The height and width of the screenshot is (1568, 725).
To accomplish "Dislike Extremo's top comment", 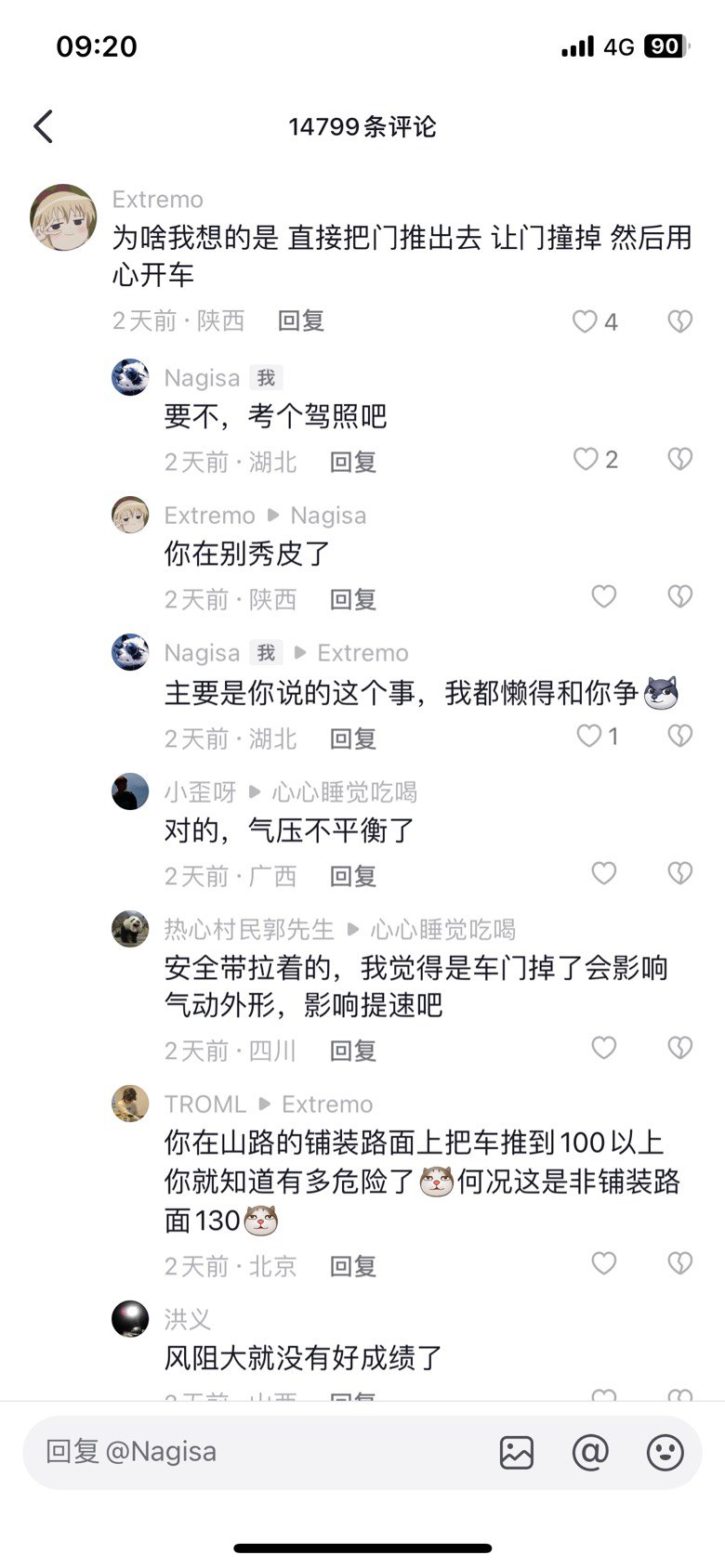I will click(x=679, y=321).
